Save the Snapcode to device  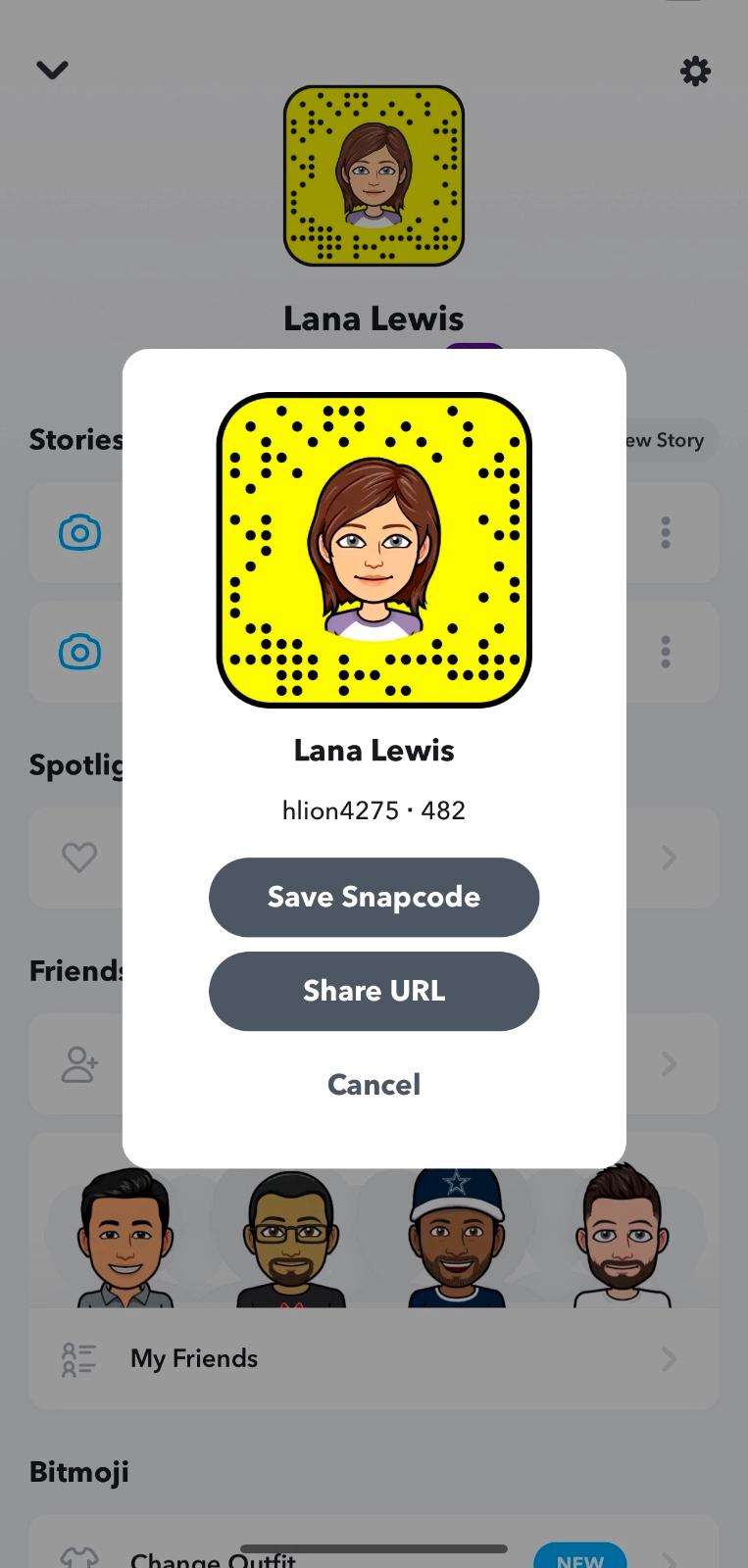[x=374, y=897]
